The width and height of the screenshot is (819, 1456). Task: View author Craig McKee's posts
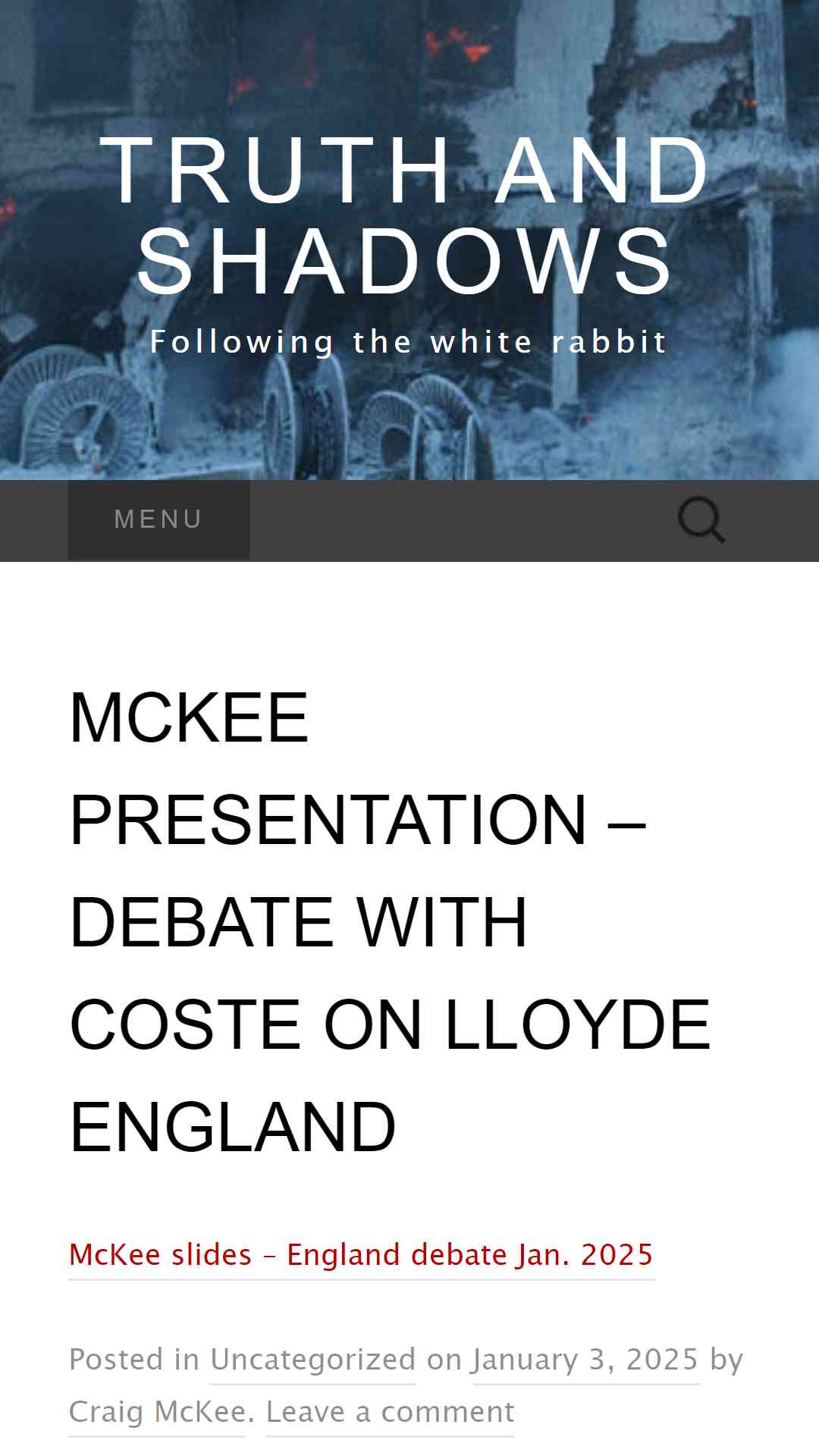(x=157, y=1412)
